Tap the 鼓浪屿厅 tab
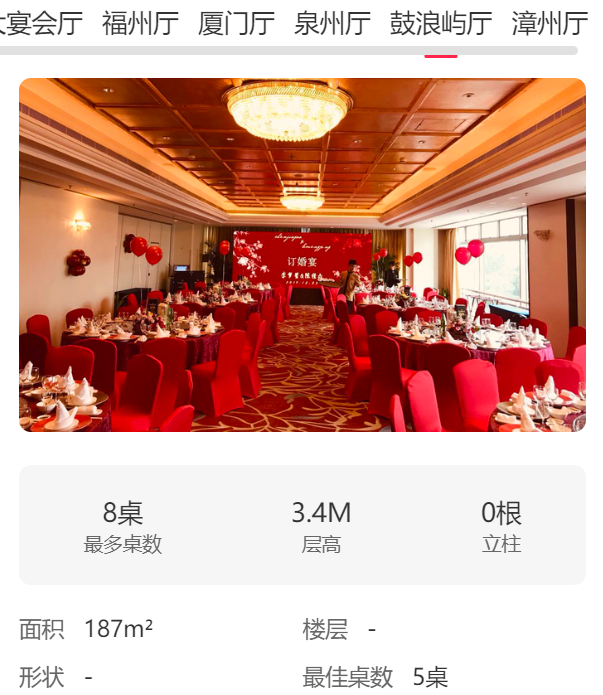This screenshot has width=603, height=695. tap(441, 23)
